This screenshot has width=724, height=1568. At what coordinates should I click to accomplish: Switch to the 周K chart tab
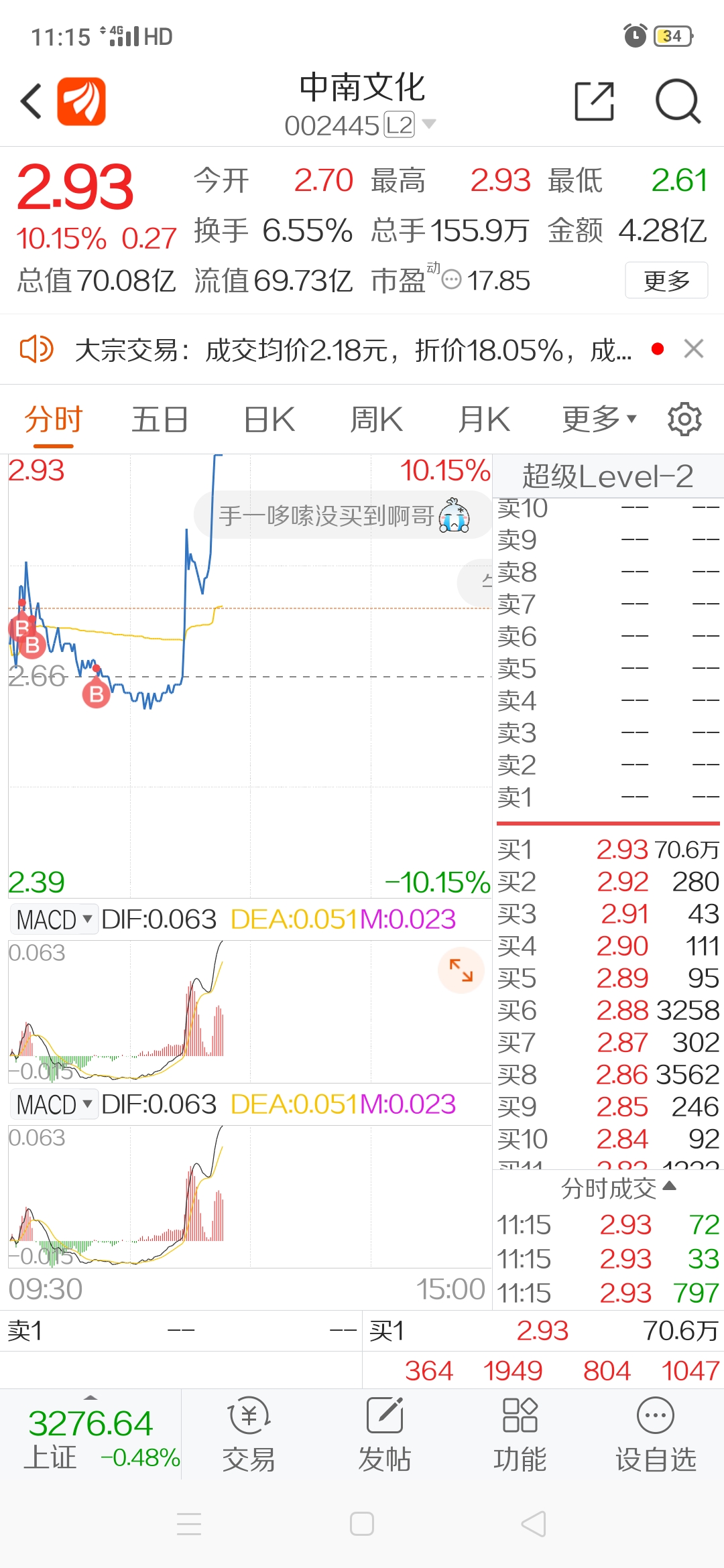pyautogui.click(x=377, y=420)
